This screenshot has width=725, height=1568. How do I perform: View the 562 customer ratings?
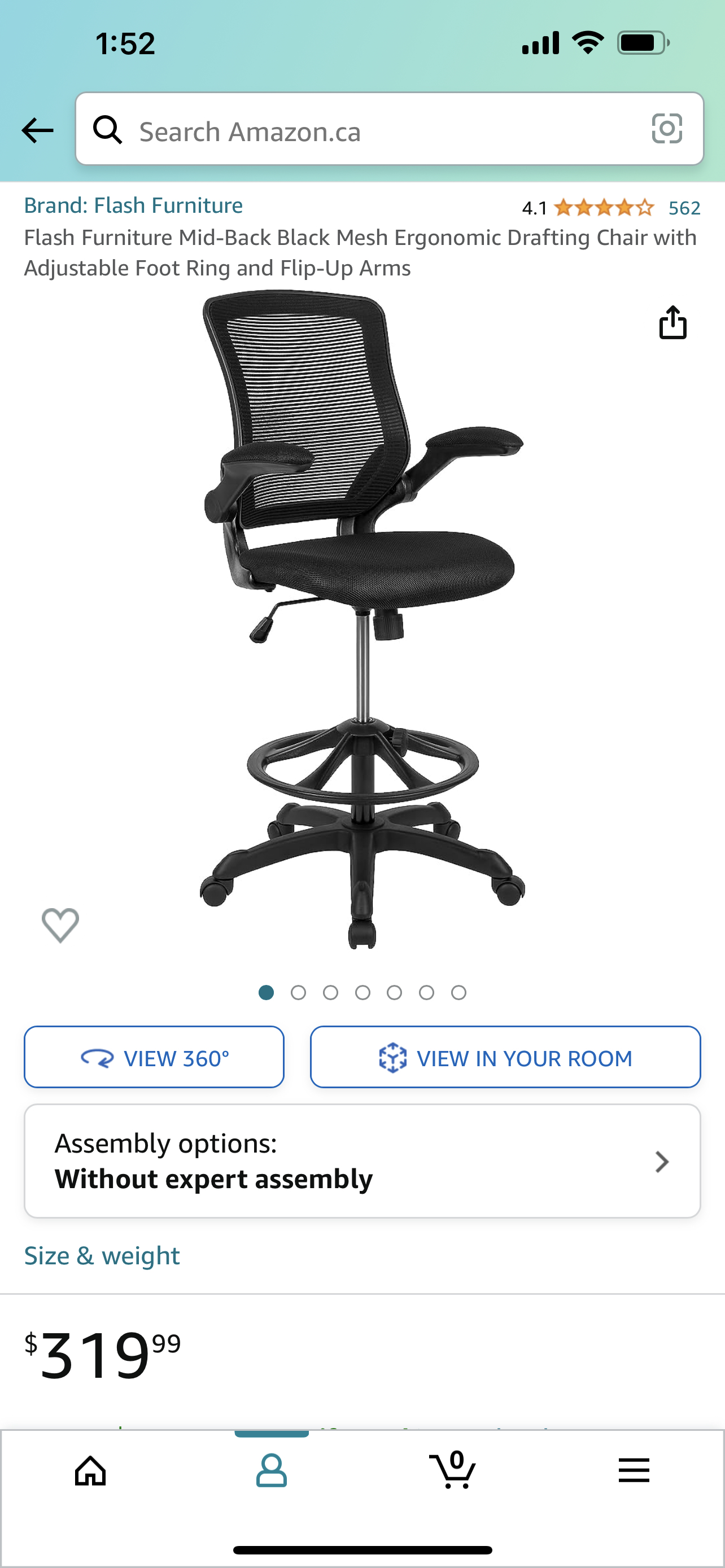684,208
